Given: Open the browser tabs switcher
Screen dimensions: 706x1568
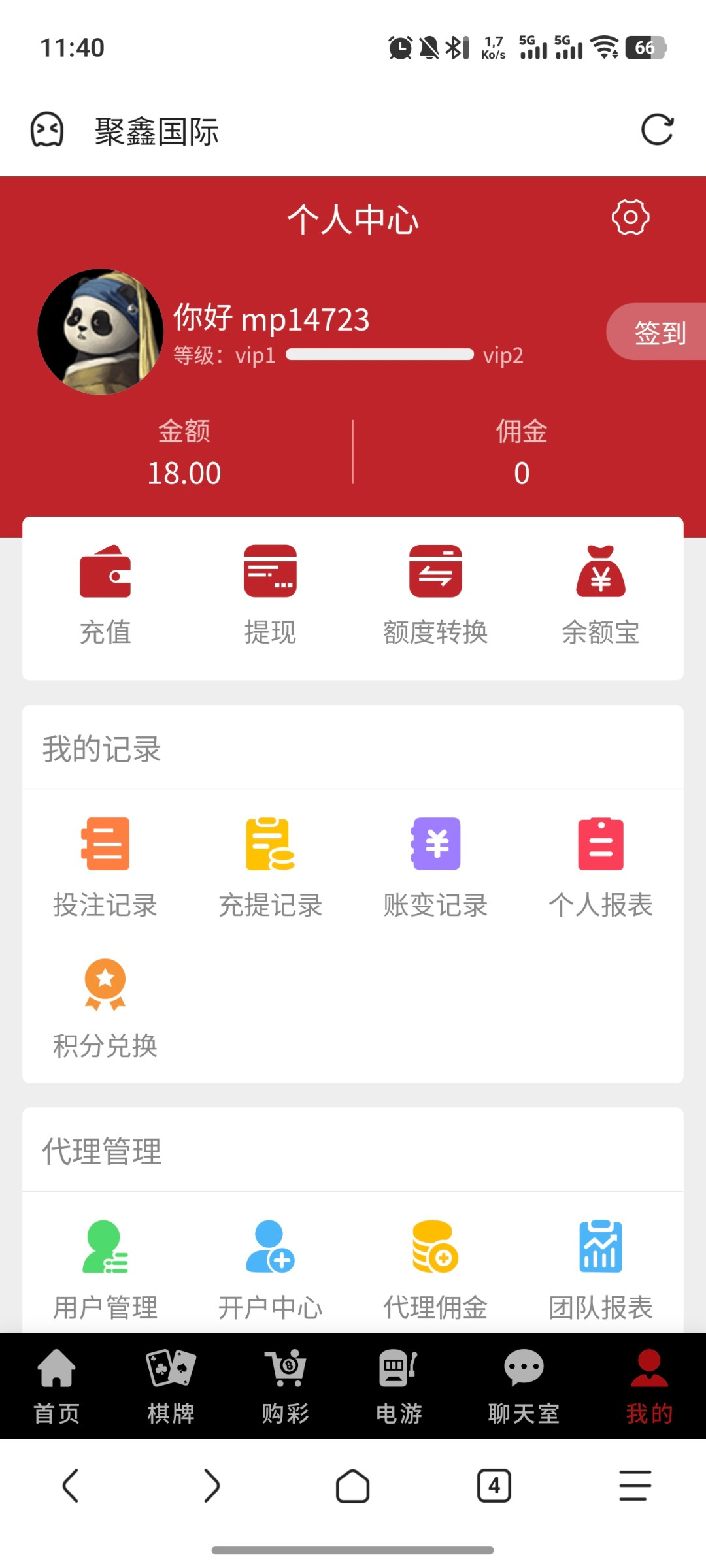Looking at the screenshot, I should click(494, 1486).
